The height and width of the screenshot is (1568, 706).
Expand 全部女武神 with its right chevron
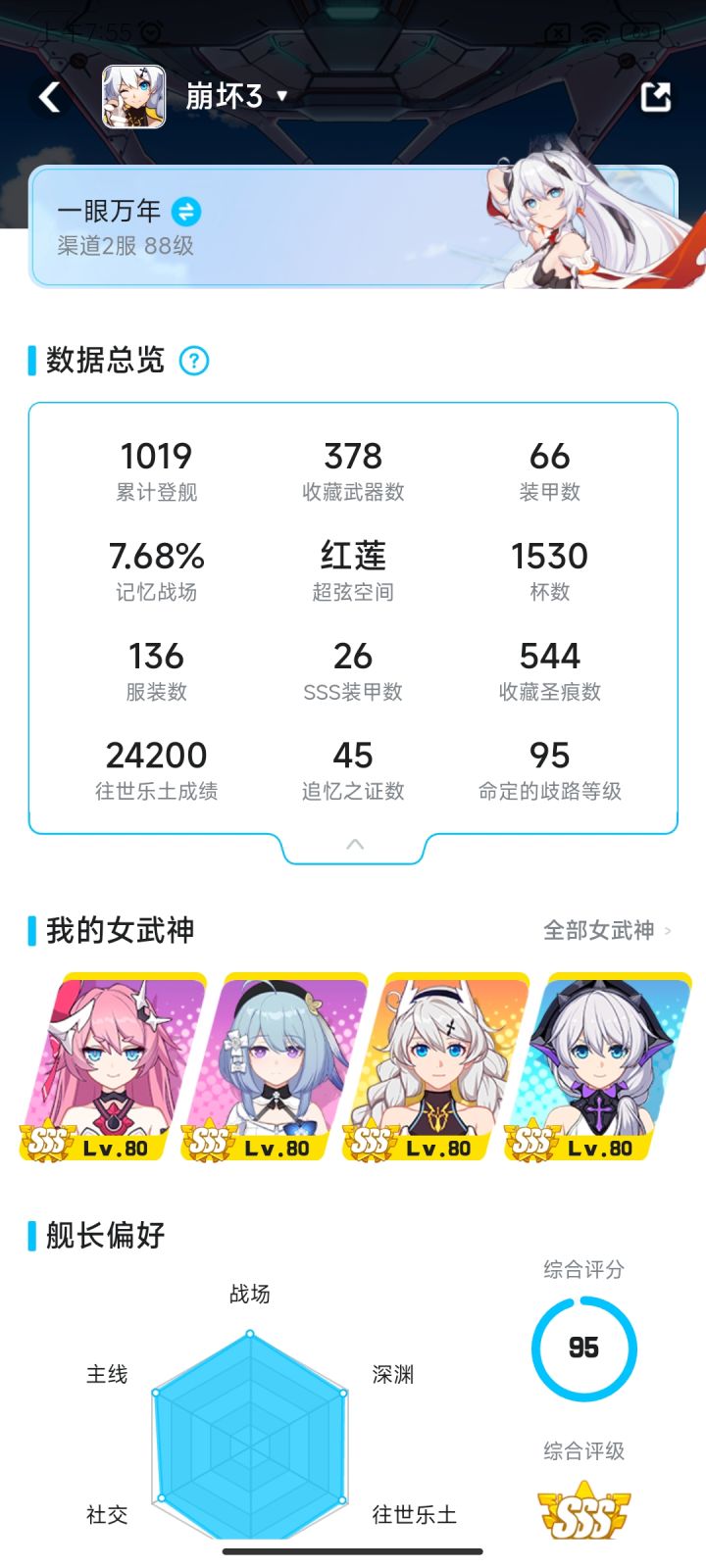tap(668, 932)
